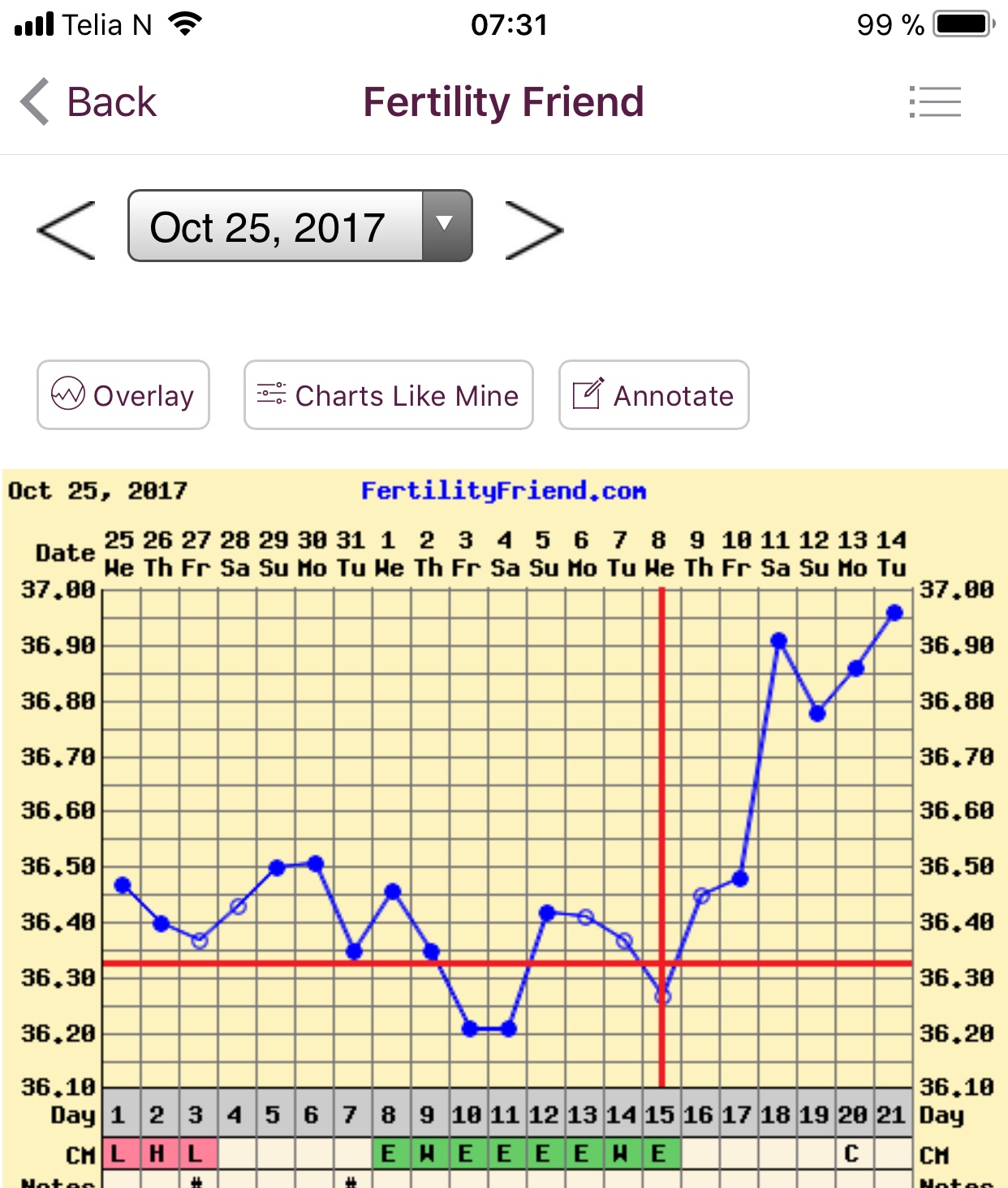Go back to the previous screen
Image resolution: width=1008 pixels, height=1188 pixels.
tap(89, 102)
